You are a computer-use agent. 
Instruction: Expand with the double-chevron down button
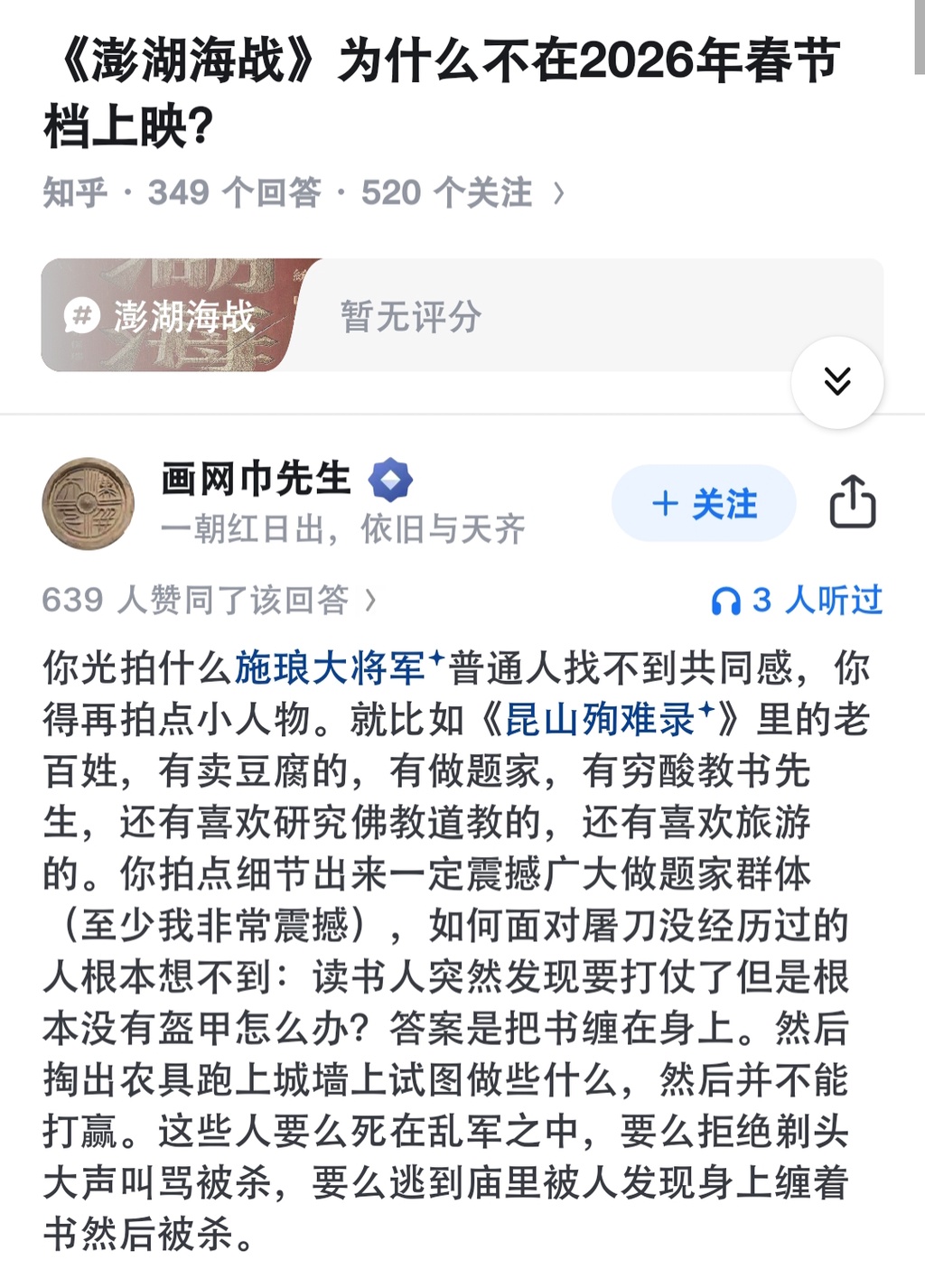click(837, 382)
